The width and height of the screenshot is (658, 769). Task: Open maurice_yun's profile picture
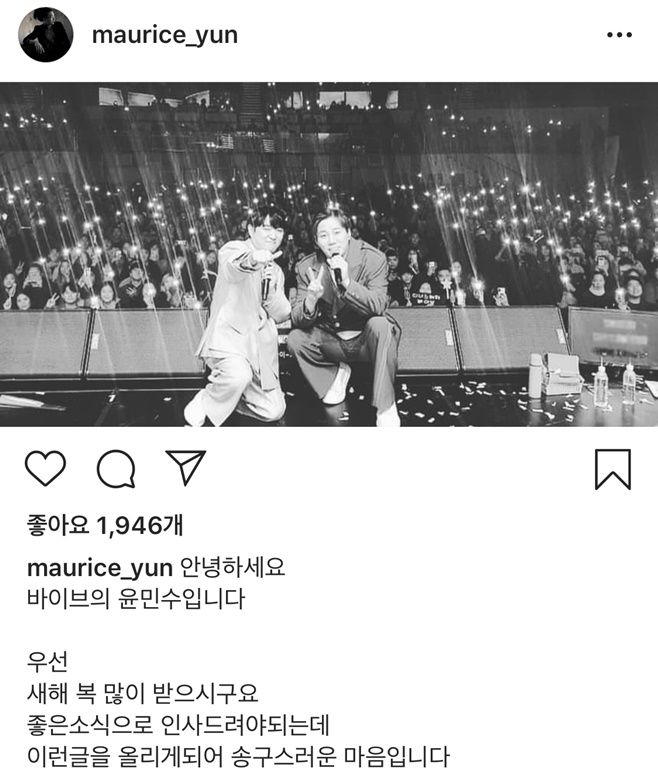click(46, 35)
